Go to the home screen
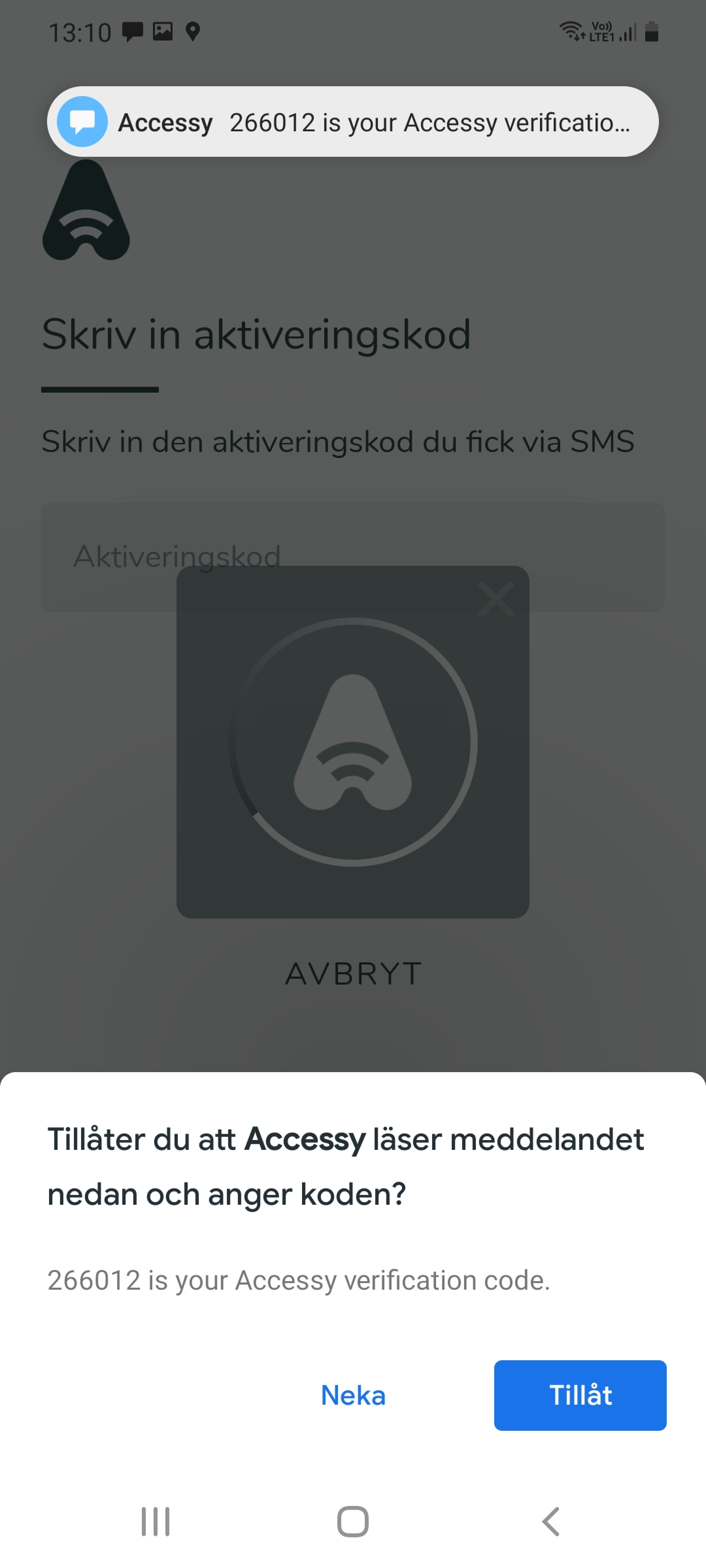 tap(353, 1521)
